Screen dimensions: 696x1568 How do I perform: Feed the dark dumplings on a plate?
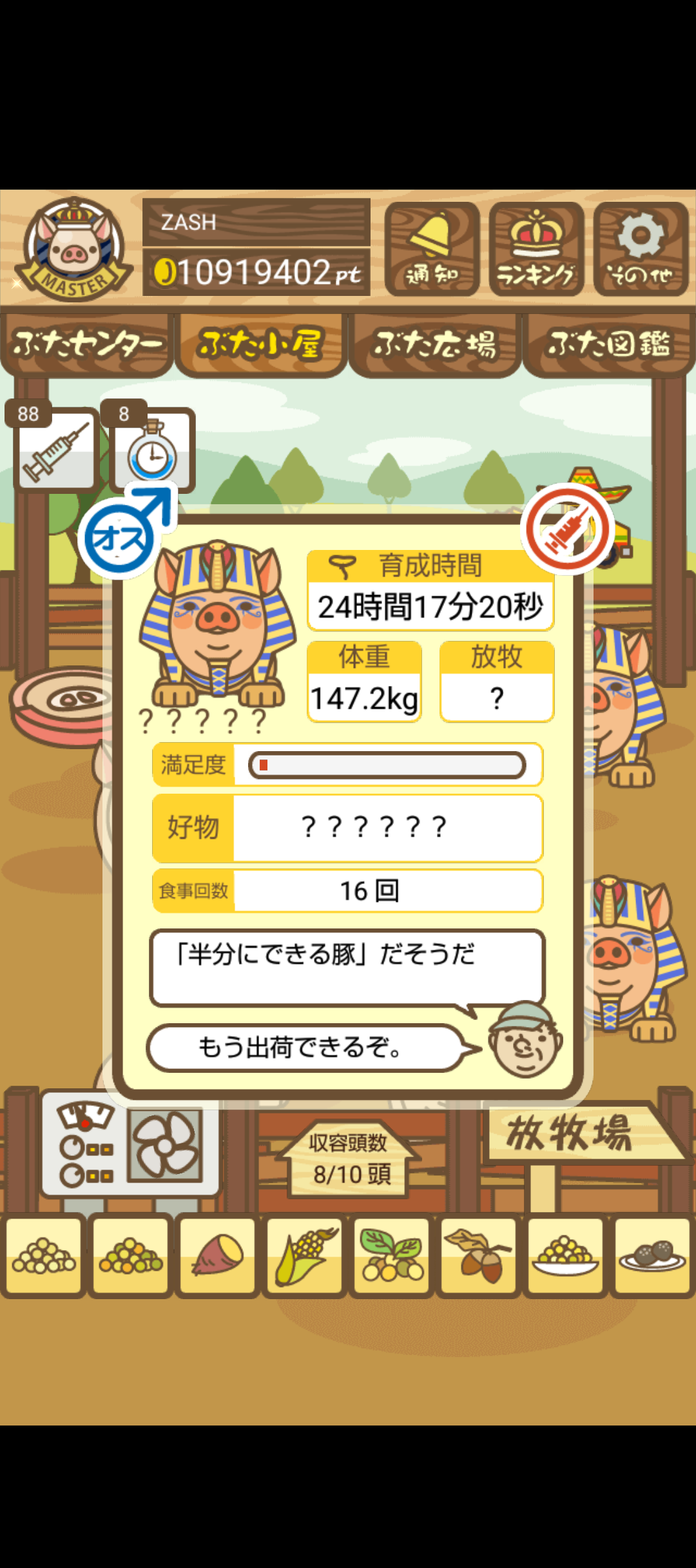[652, 1255]
